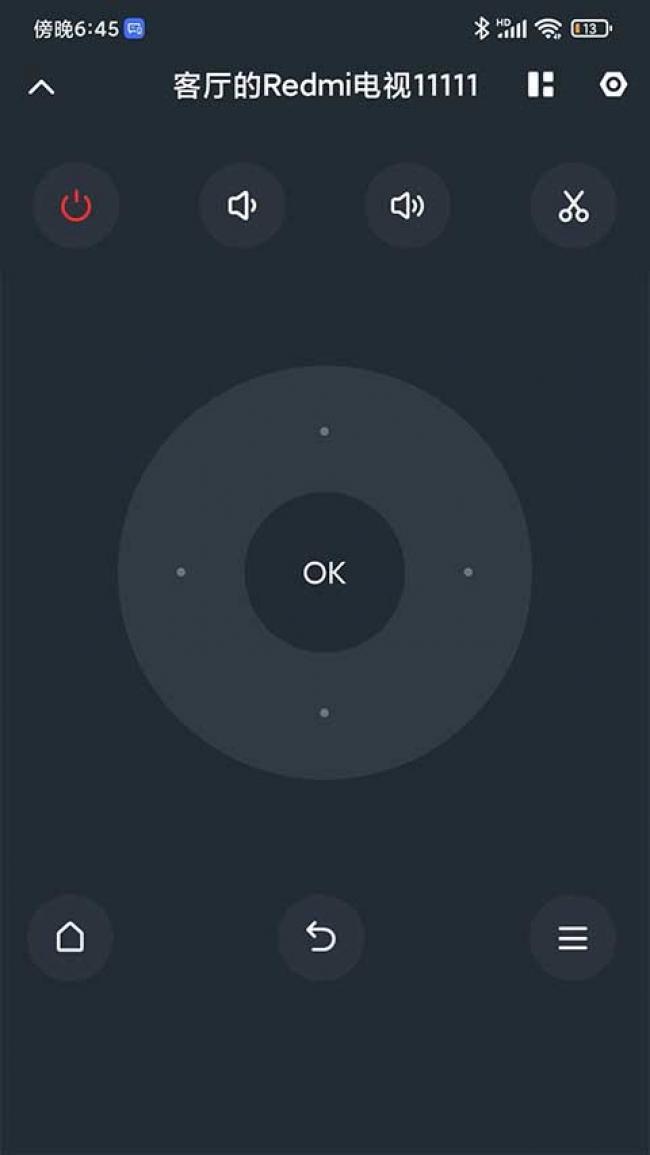Open the TV menu button
650x1155 pixels.
click(x=572, y=938)
